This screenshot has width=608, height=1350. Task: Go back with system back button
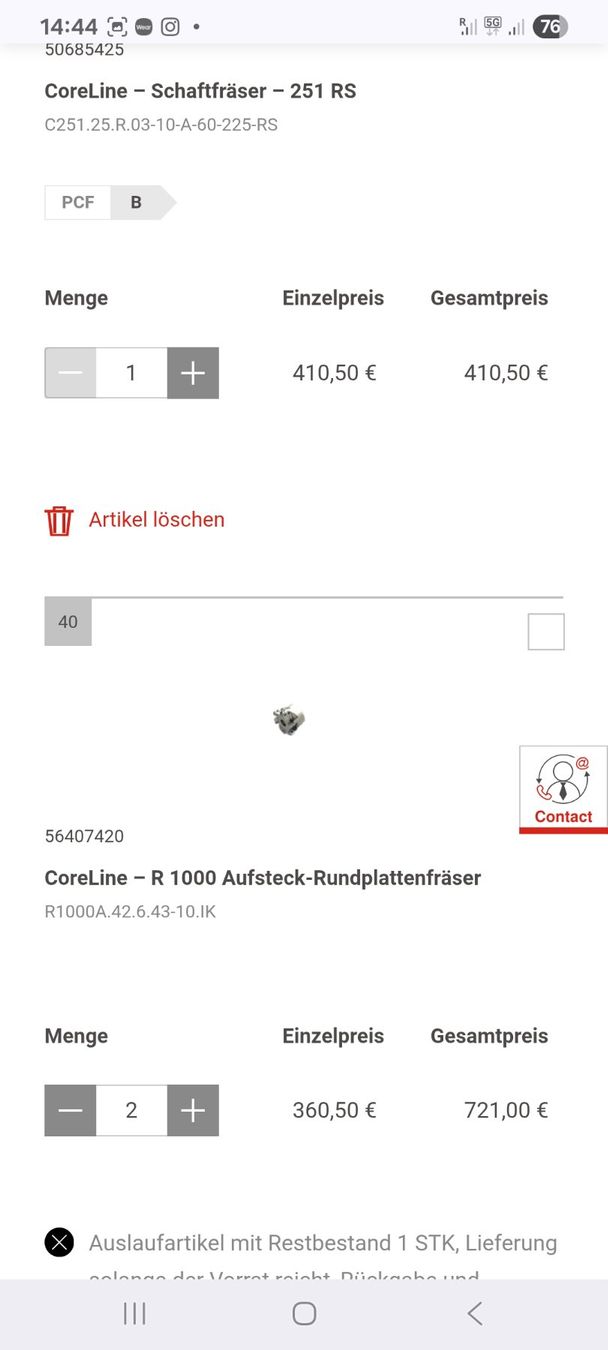coord(475,1313)
